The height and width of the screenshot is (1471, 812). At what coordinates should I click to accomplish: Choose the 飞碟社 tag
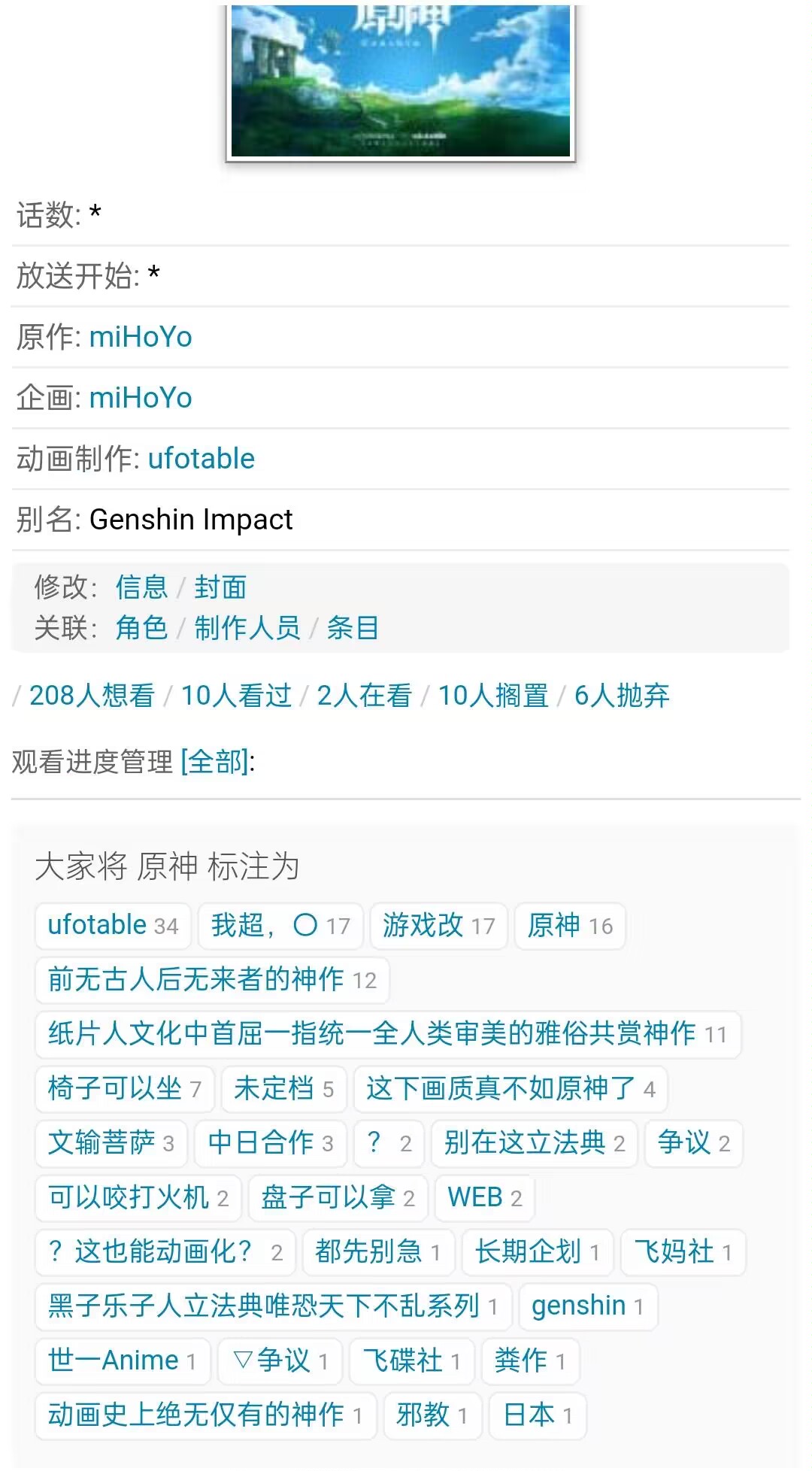click(411, 1361)
